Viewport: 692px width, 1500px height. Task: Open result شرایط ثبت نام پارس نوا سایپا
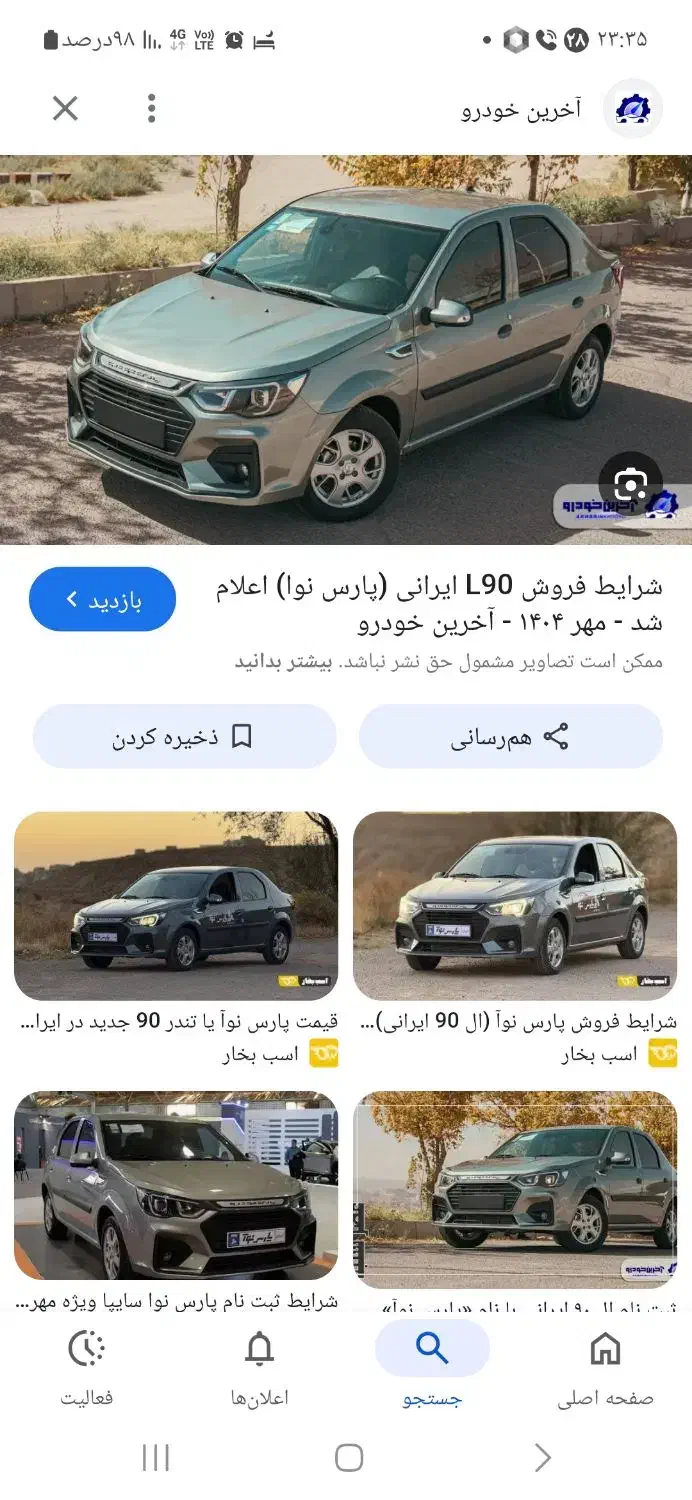click(x=176, y=1185)
